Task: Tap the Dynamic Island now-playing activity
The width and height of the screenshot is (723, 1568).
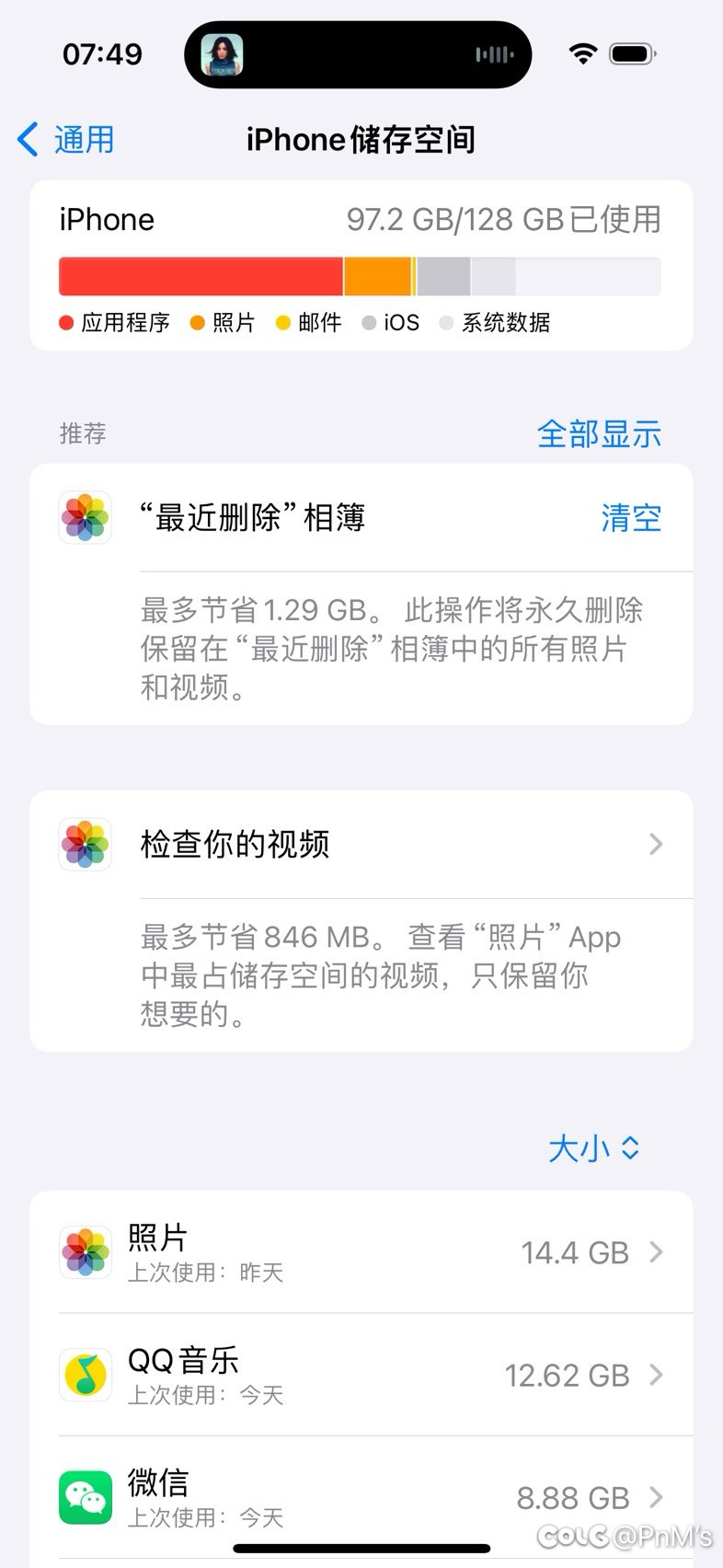Action: pyautogui.click(x=358, y=55)
